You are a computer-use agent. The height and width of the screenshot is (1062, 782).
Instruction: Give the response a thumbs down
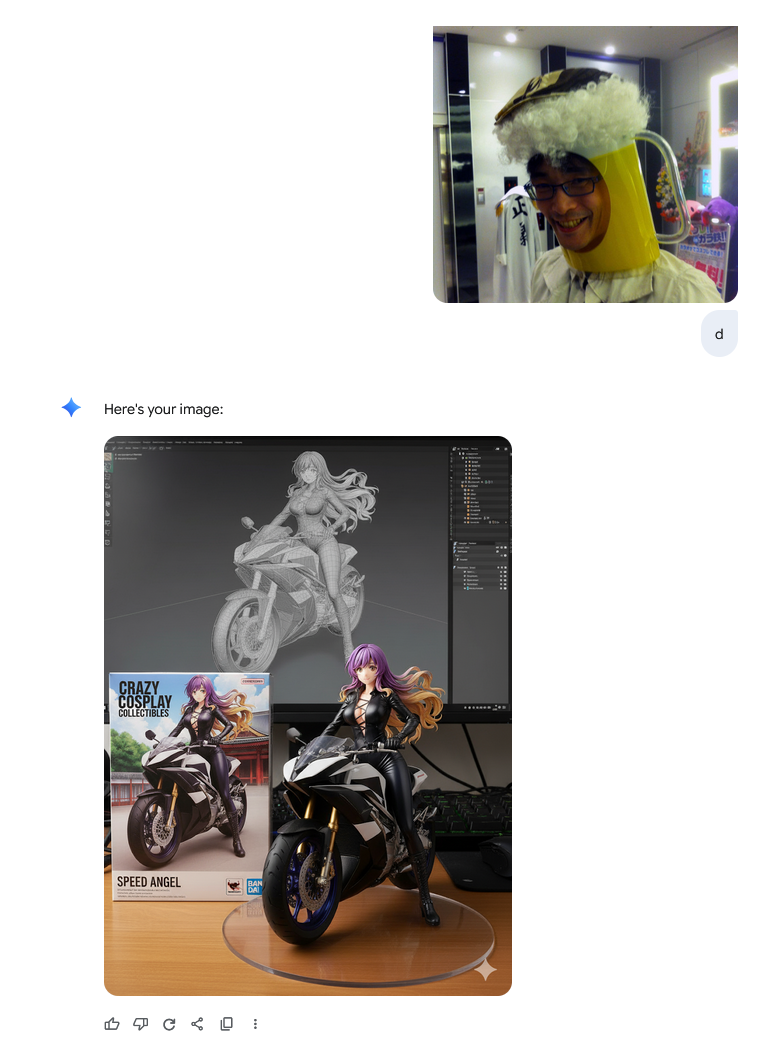point(141,1024)
